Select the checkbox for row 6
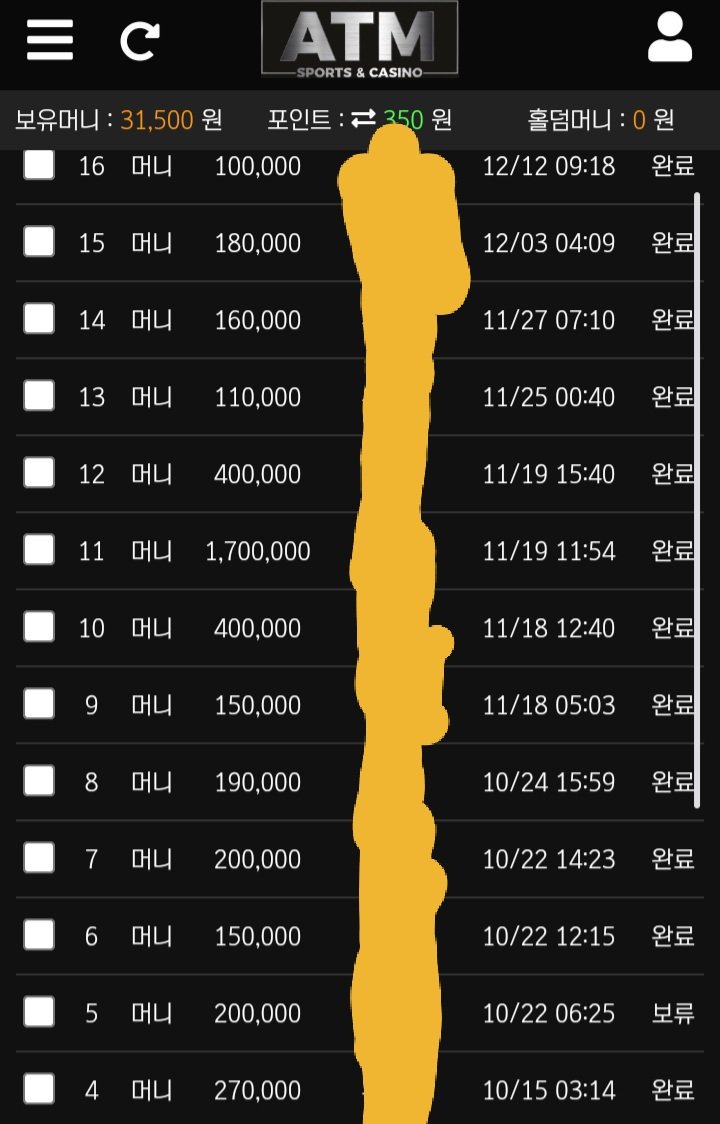 (x=39, y=935)
